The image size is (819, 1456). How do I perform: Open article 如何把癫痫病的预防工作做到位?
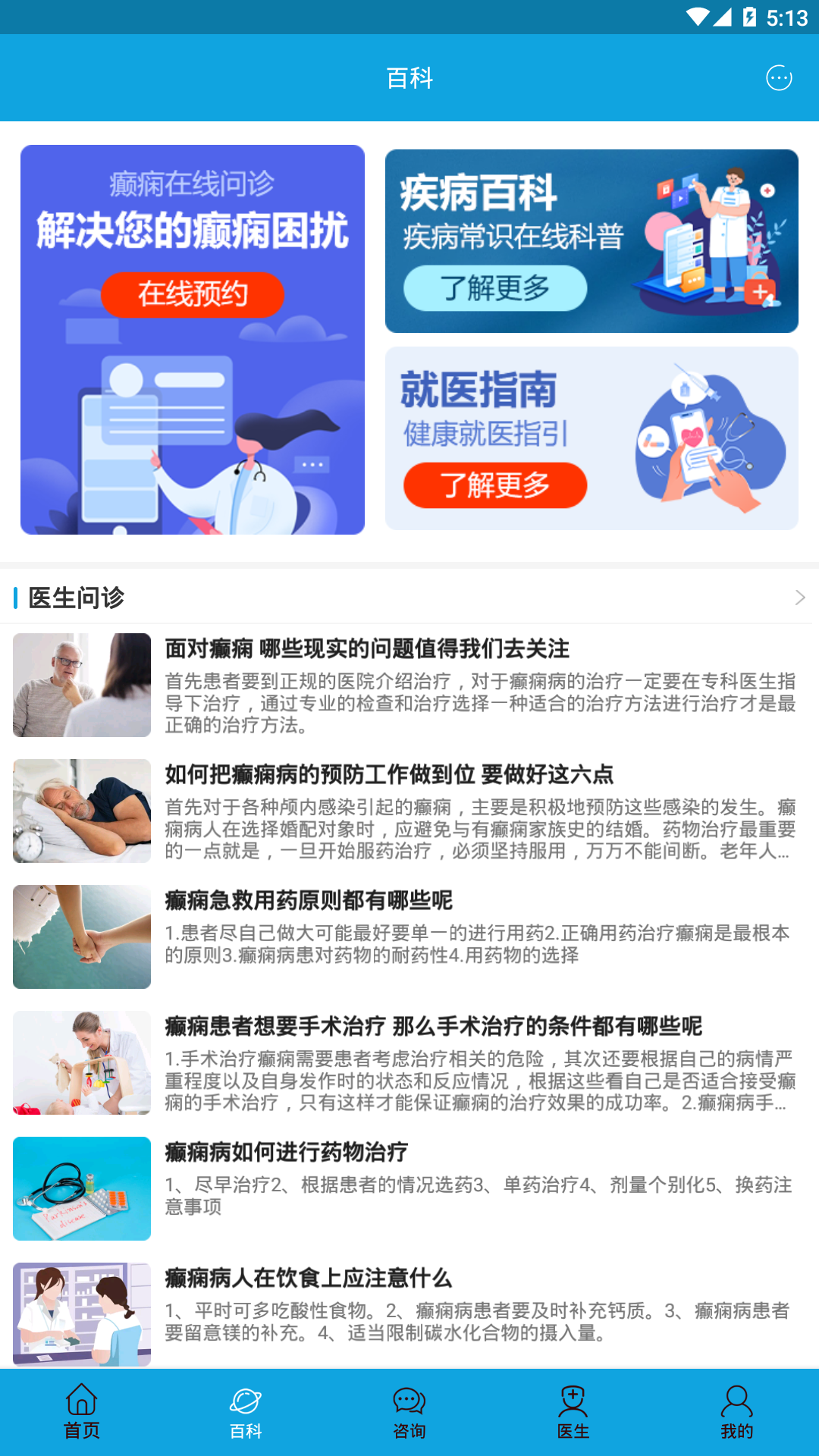409,811
